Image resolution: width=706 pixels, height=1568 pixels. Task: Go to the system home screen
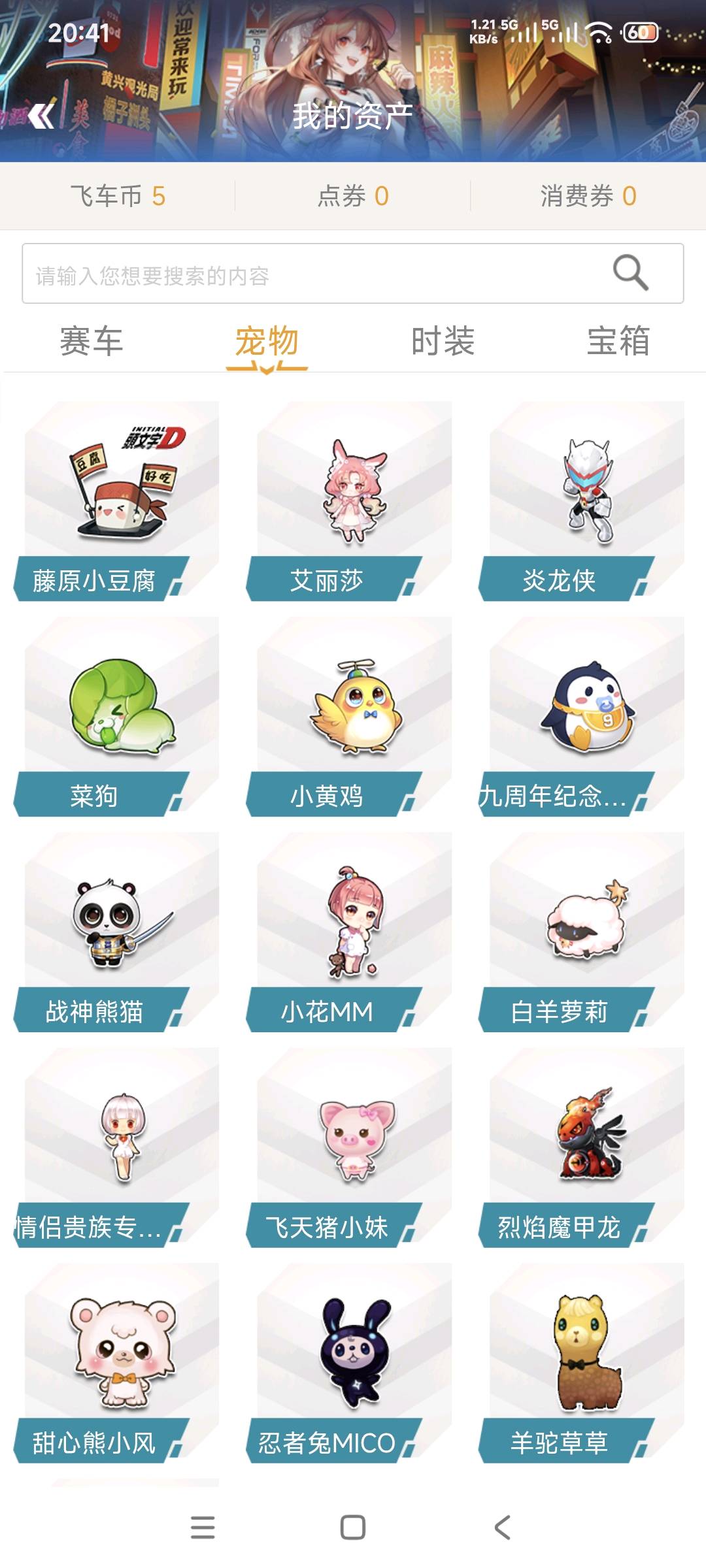point(353,1527)
